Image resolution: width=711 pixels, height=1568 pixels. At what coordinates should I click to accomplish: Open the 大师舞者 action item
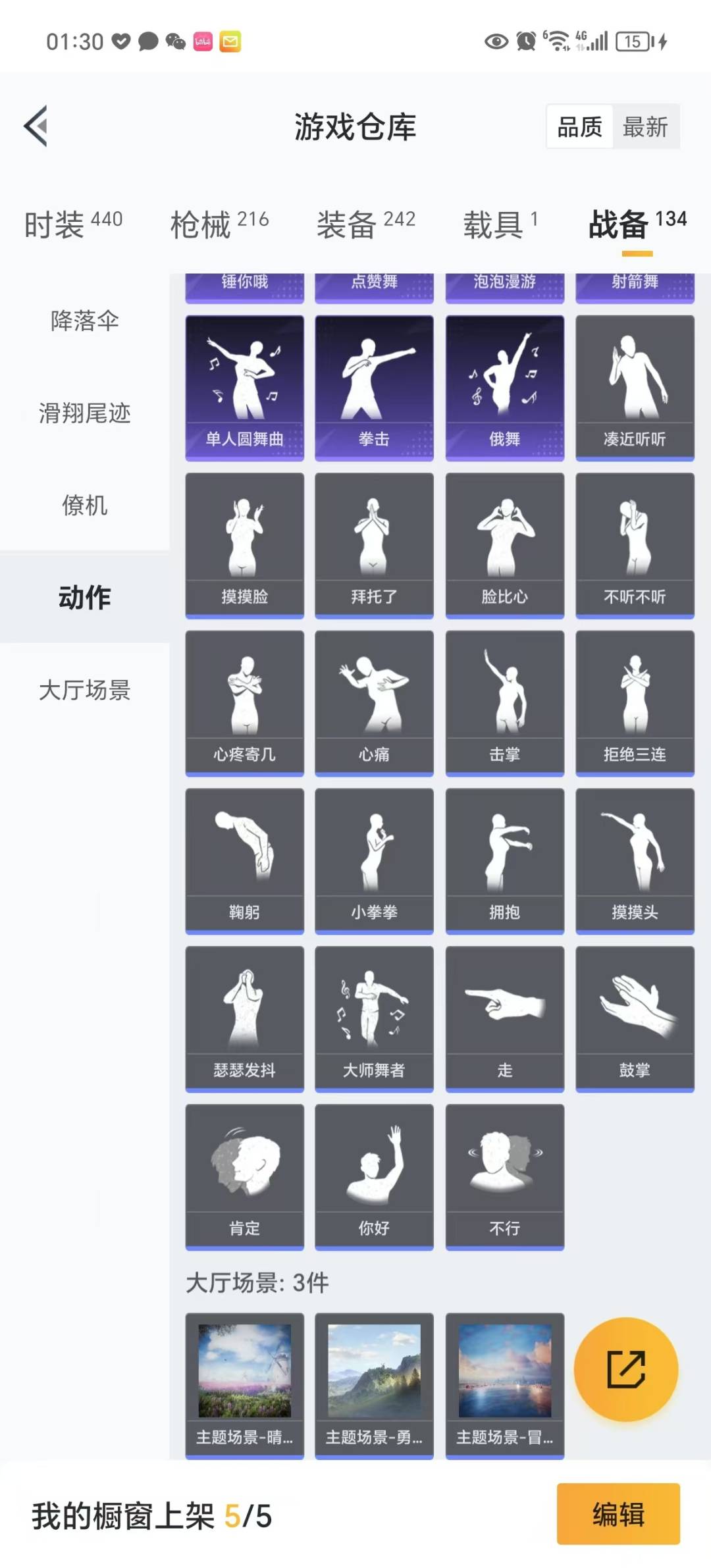[374, 1018]
